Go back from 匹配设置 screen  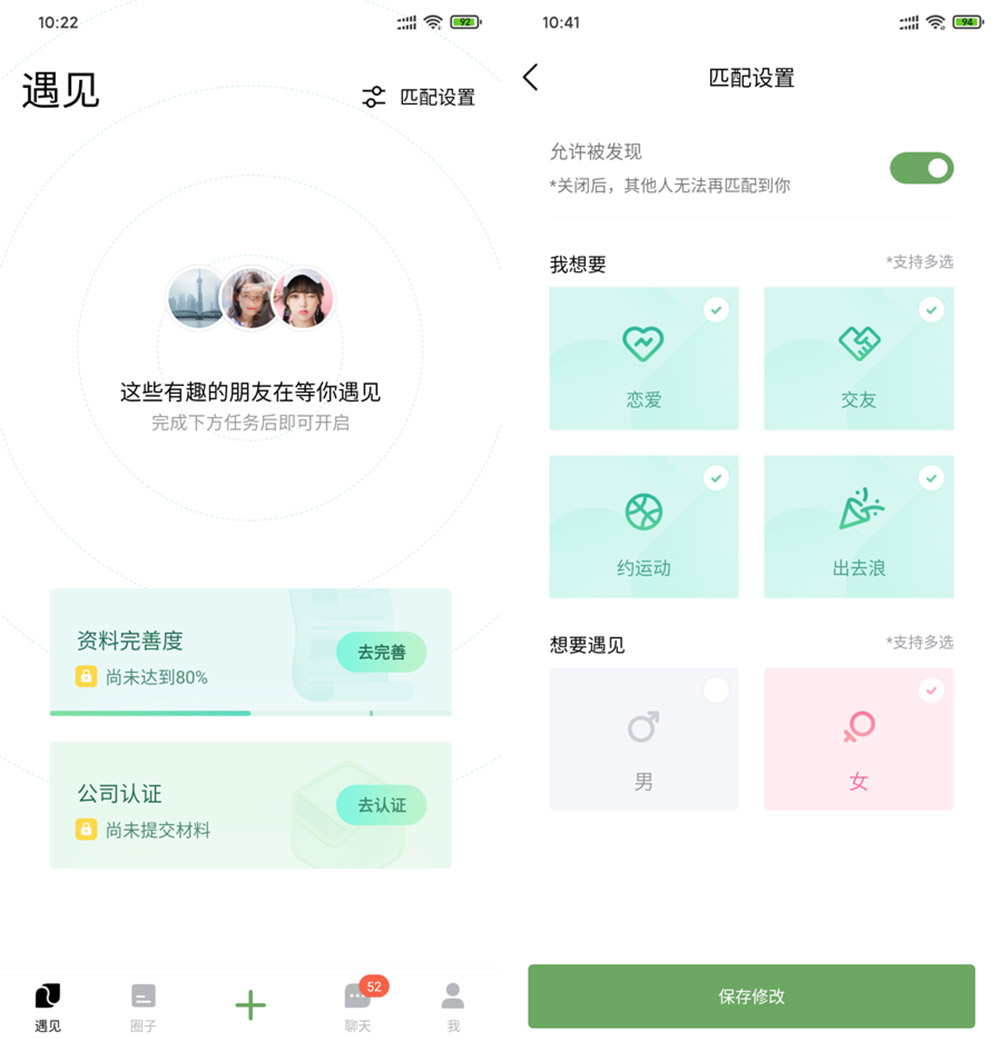pyautogui.click(x=531, y=77)
